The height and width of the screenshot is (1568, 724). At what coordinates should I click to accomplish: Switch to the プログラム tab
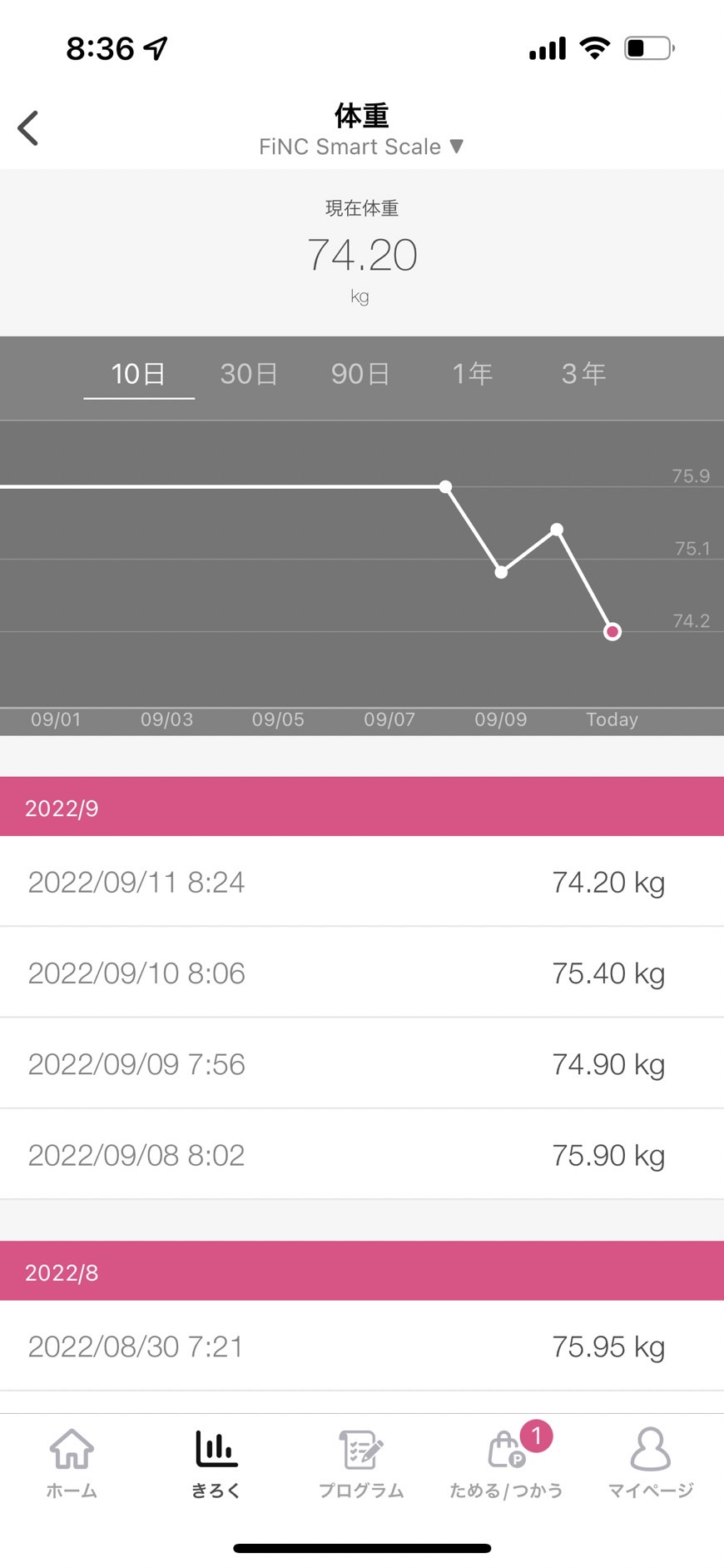(361, 1463)
